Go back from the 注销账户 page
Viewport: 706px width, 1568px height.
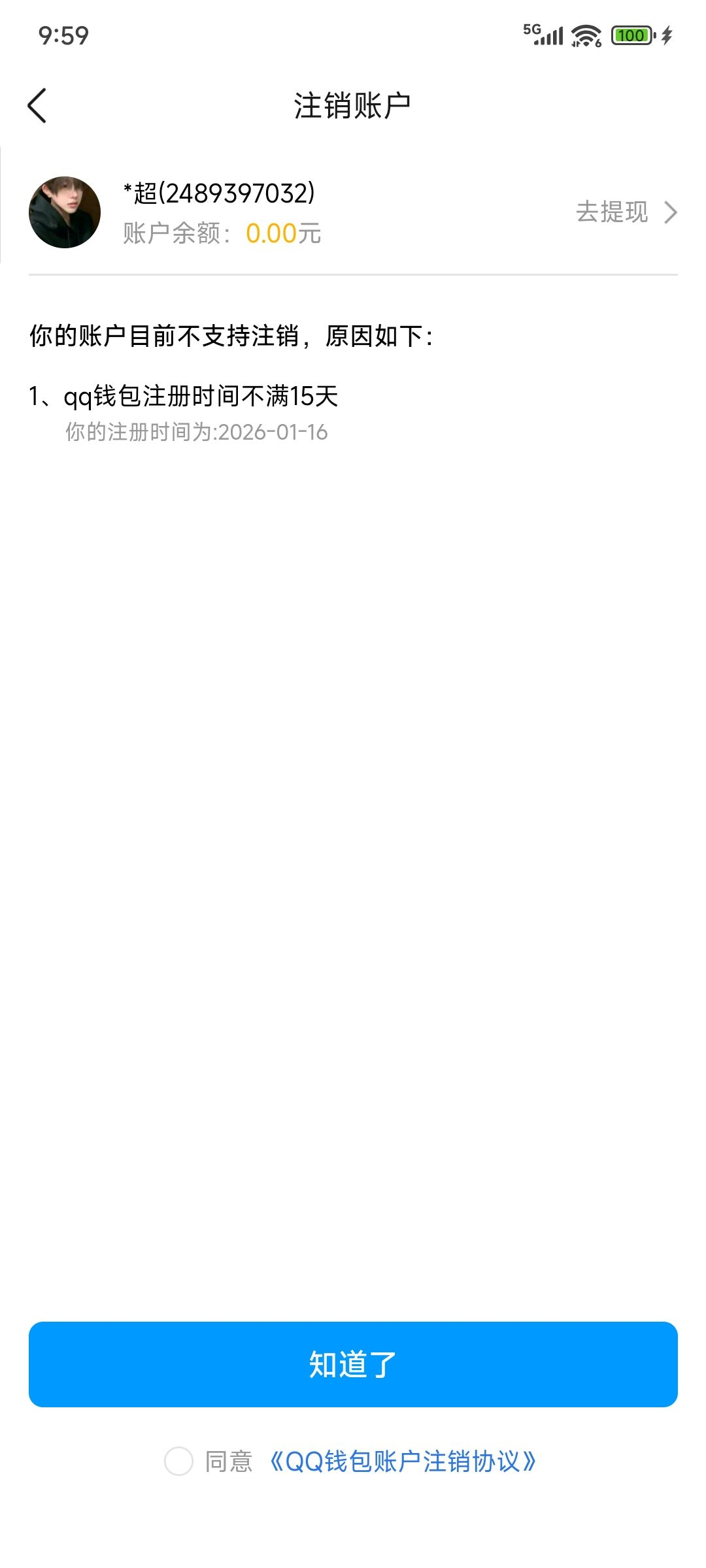coord(37,106)
